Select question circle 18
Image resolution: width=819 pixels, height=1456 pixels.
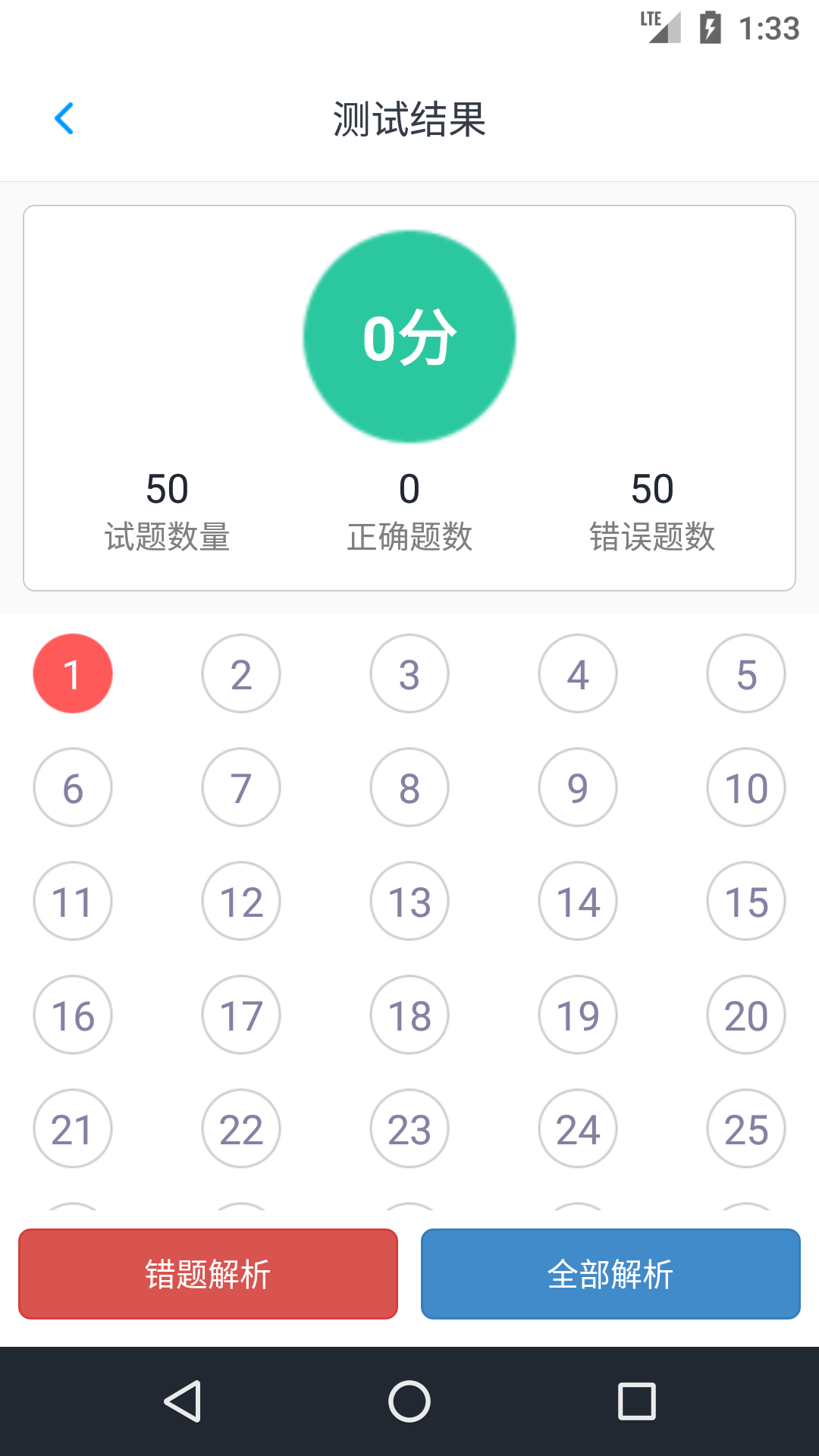tap(409, 1015)
